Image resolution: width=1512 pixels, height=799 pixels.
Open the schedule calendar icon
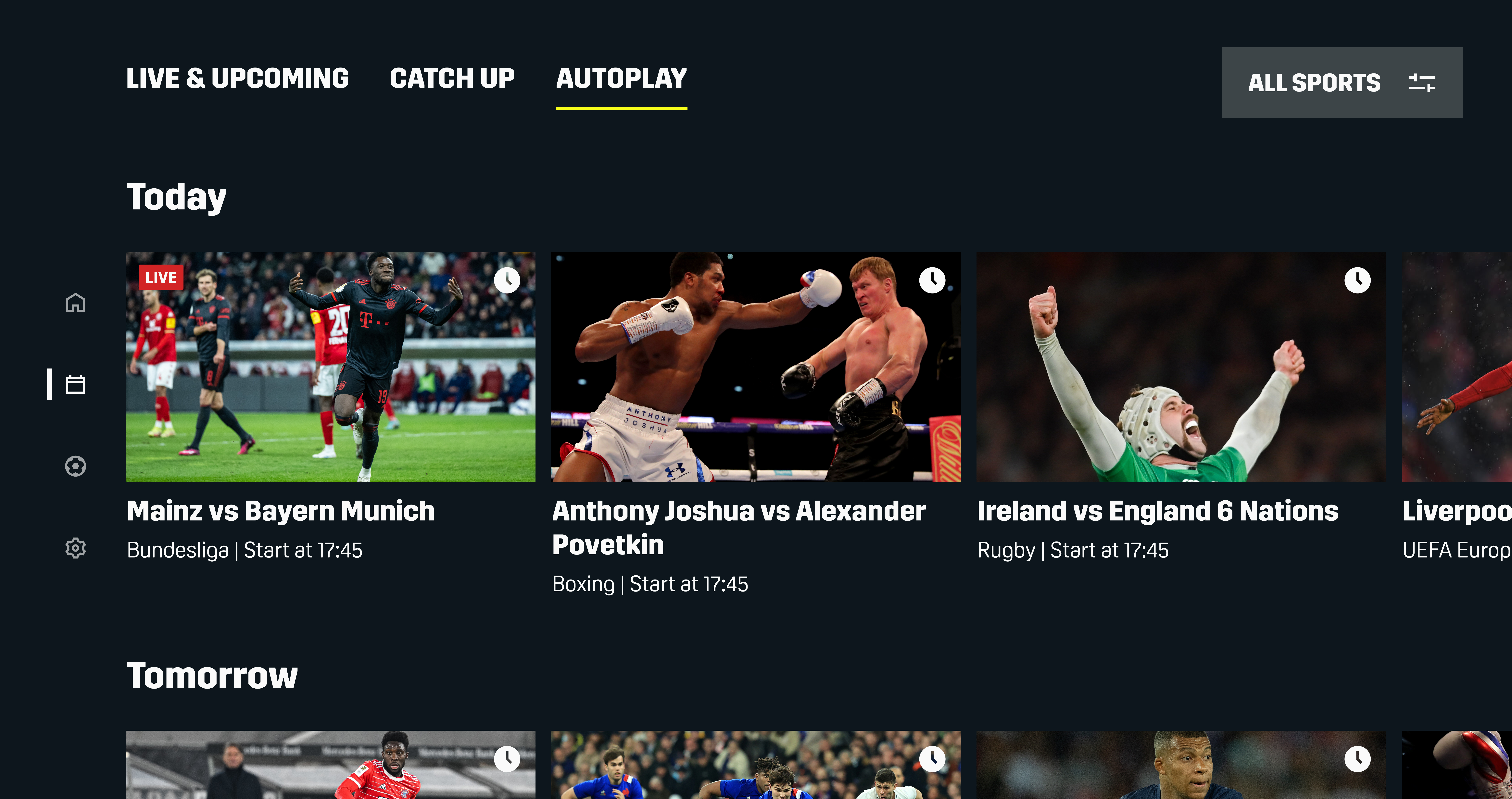75,384
